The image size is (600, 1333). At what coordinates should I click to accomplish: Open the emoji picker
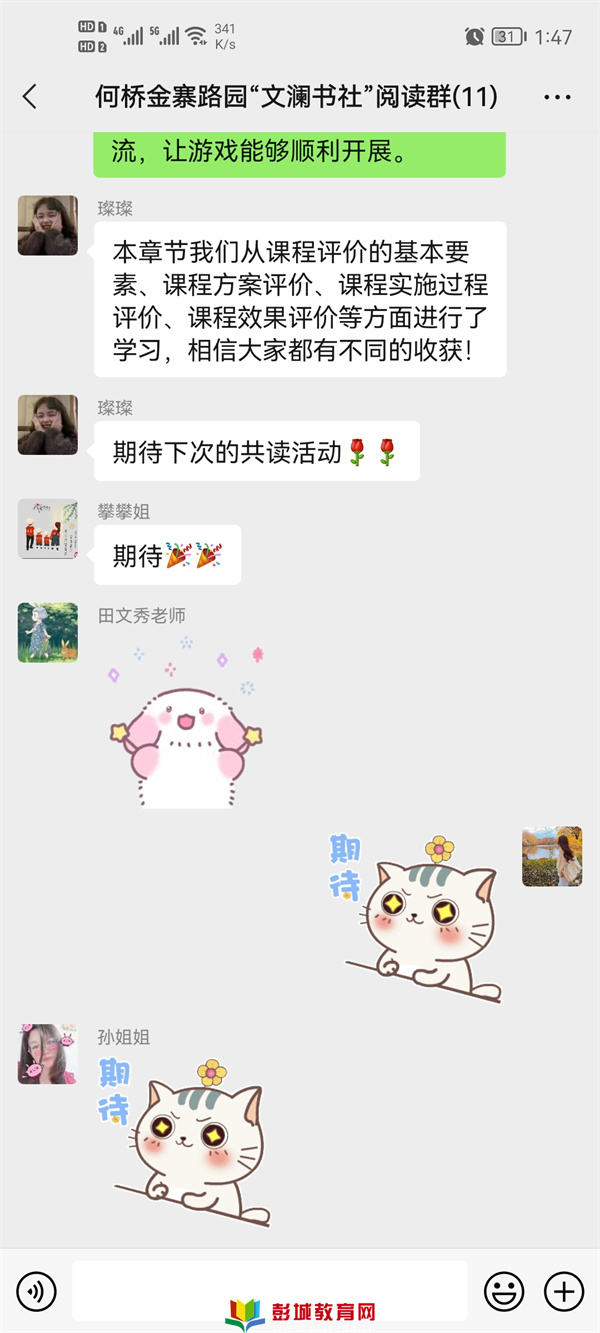point(504,1291)
